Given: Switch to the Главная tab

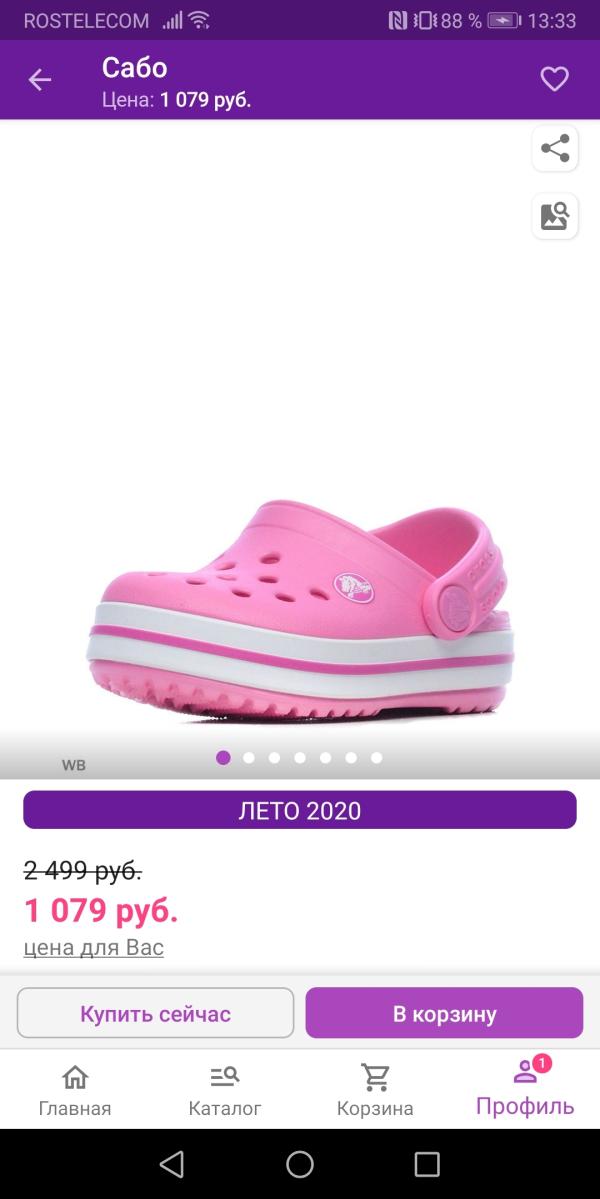Looking at the screenshot, I should coord(75,1090).
